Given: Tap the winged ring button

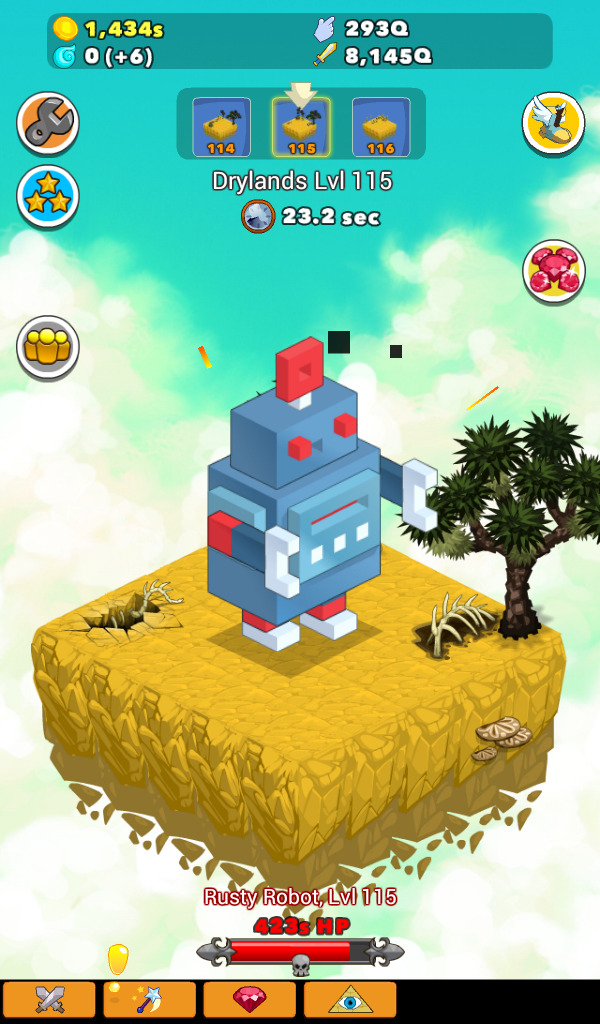Looking at the screenshot, I should coord(553,123).
